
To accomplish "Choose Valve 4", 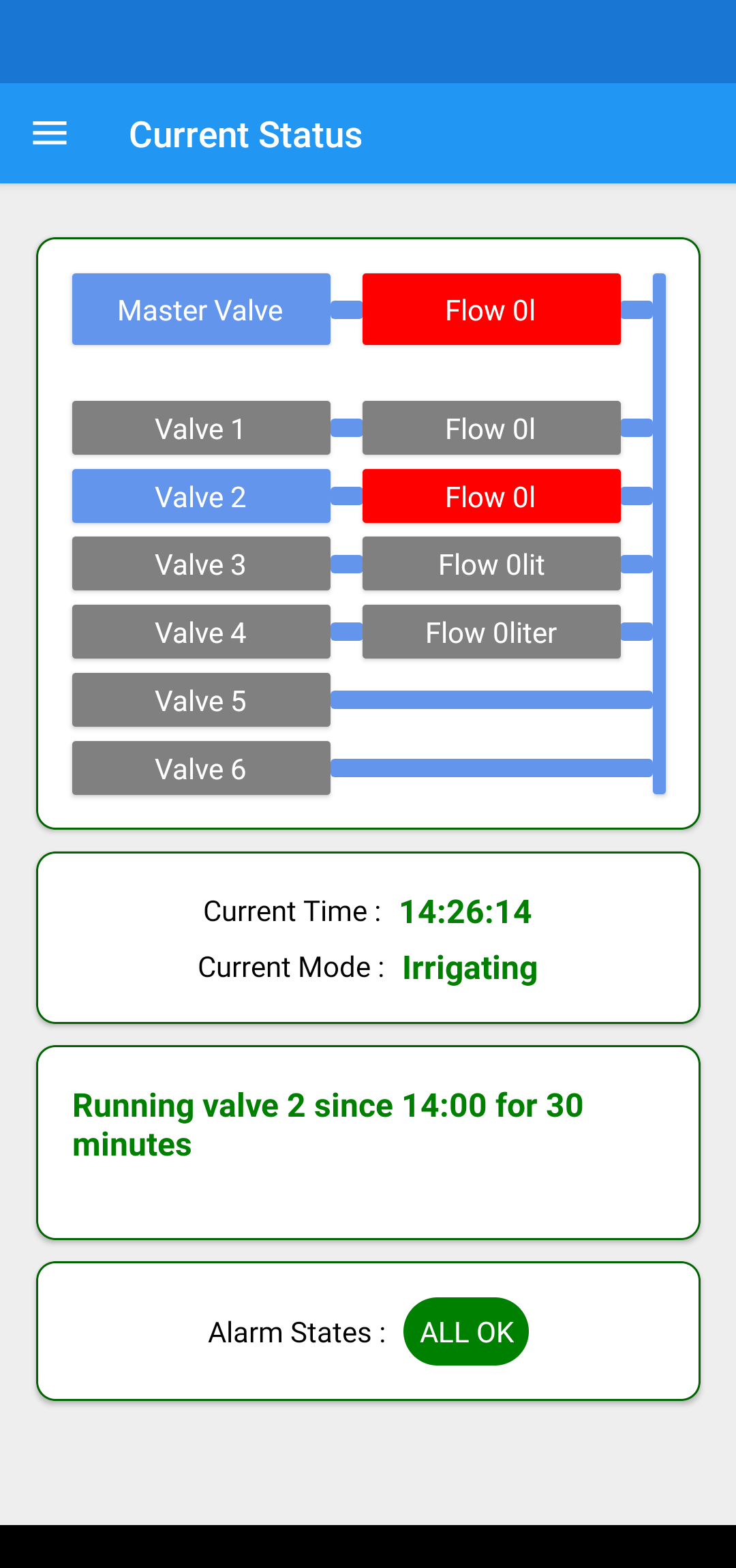I will click(x=201, y=632).
